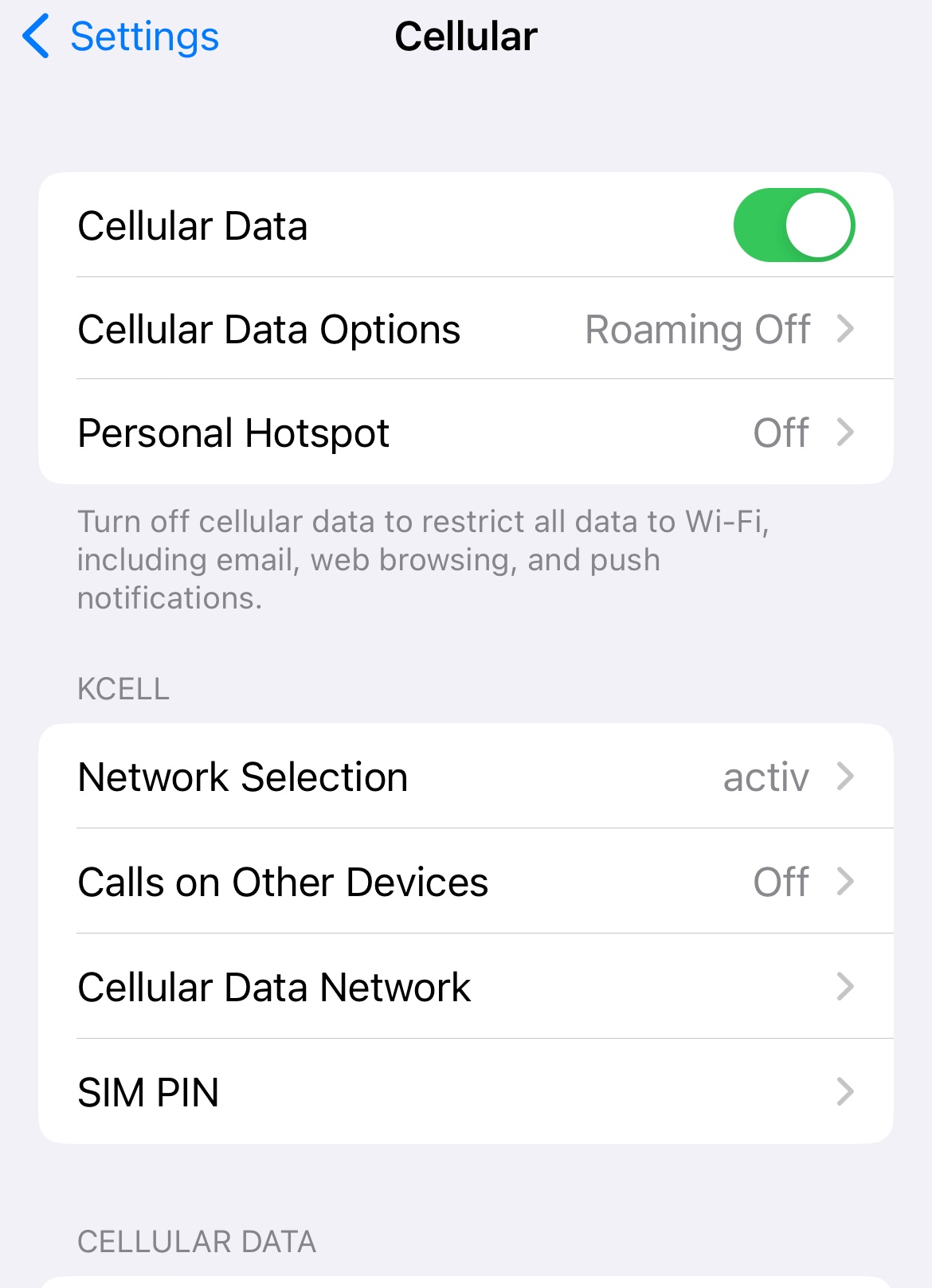Tap the SIM PIN chevron arrow

[x=847, y=1092]
